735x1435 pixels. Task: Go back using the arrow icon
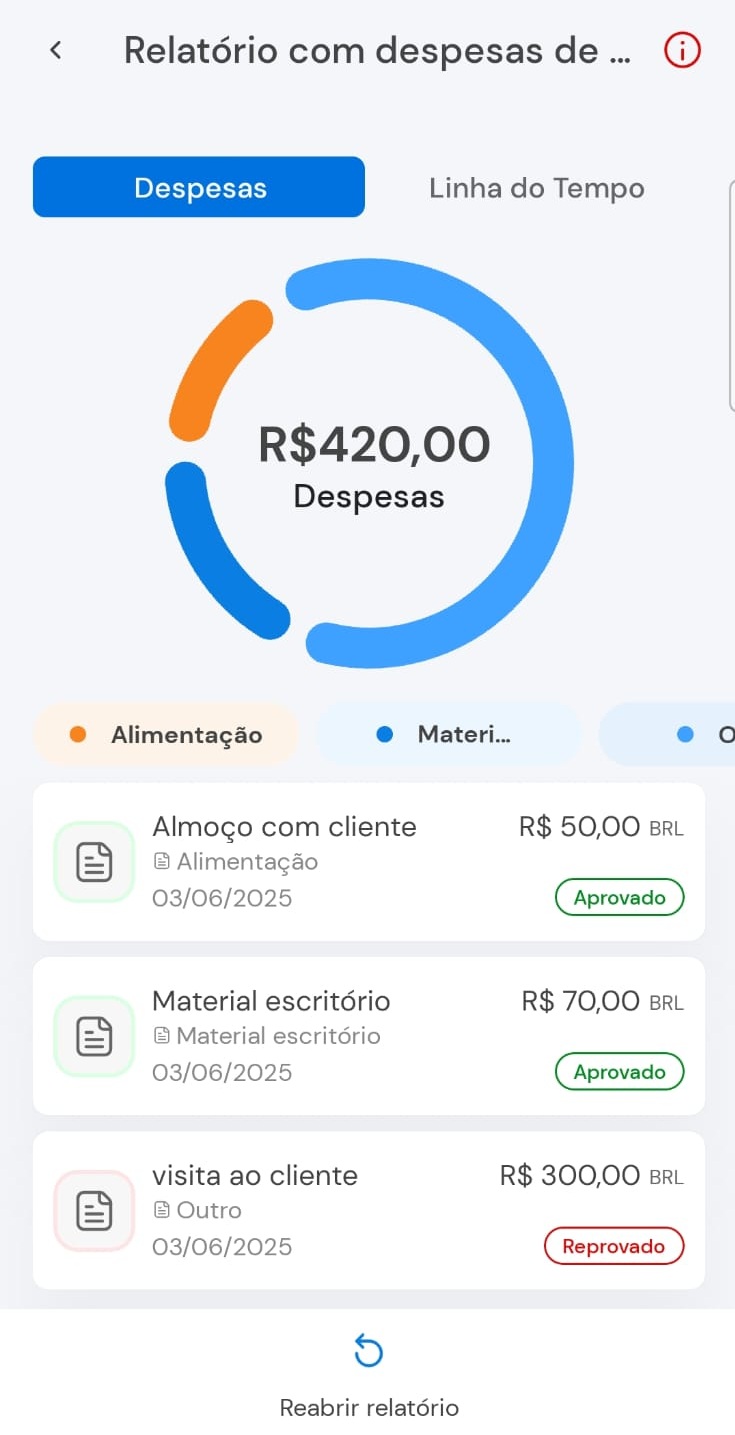coord(56,50)
